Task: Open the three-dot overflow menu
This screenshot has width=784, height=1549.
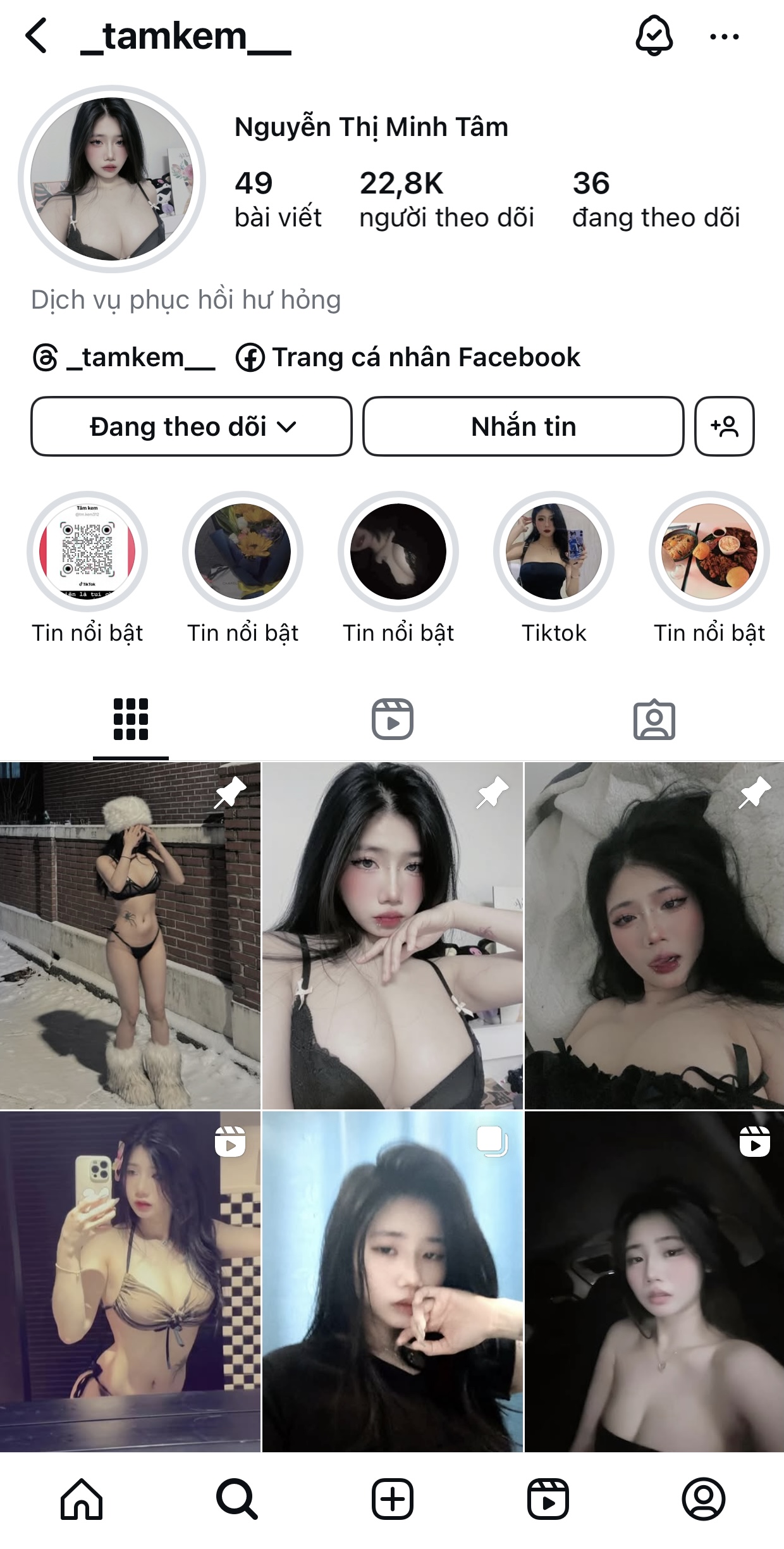Action: (x=724, y=37)
